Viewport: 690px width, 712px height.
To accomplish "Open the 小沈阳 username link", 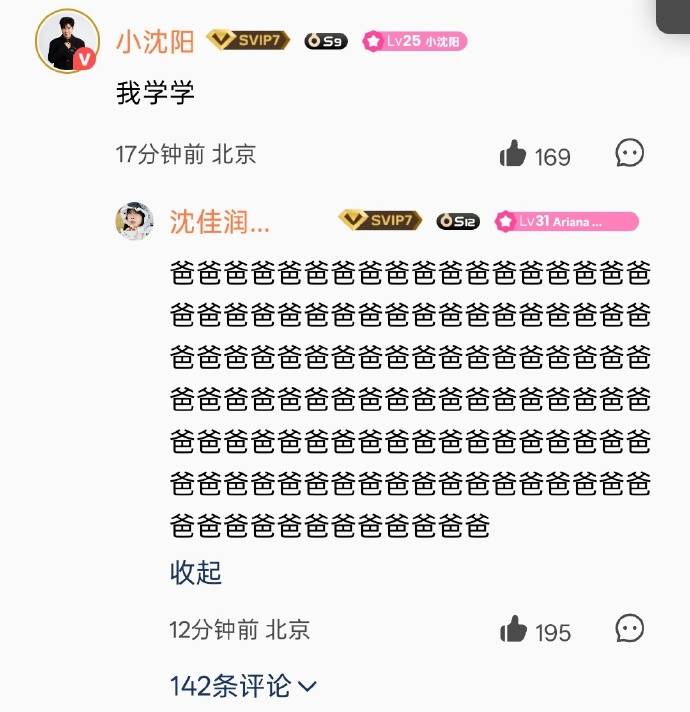I will pos(155,40).
